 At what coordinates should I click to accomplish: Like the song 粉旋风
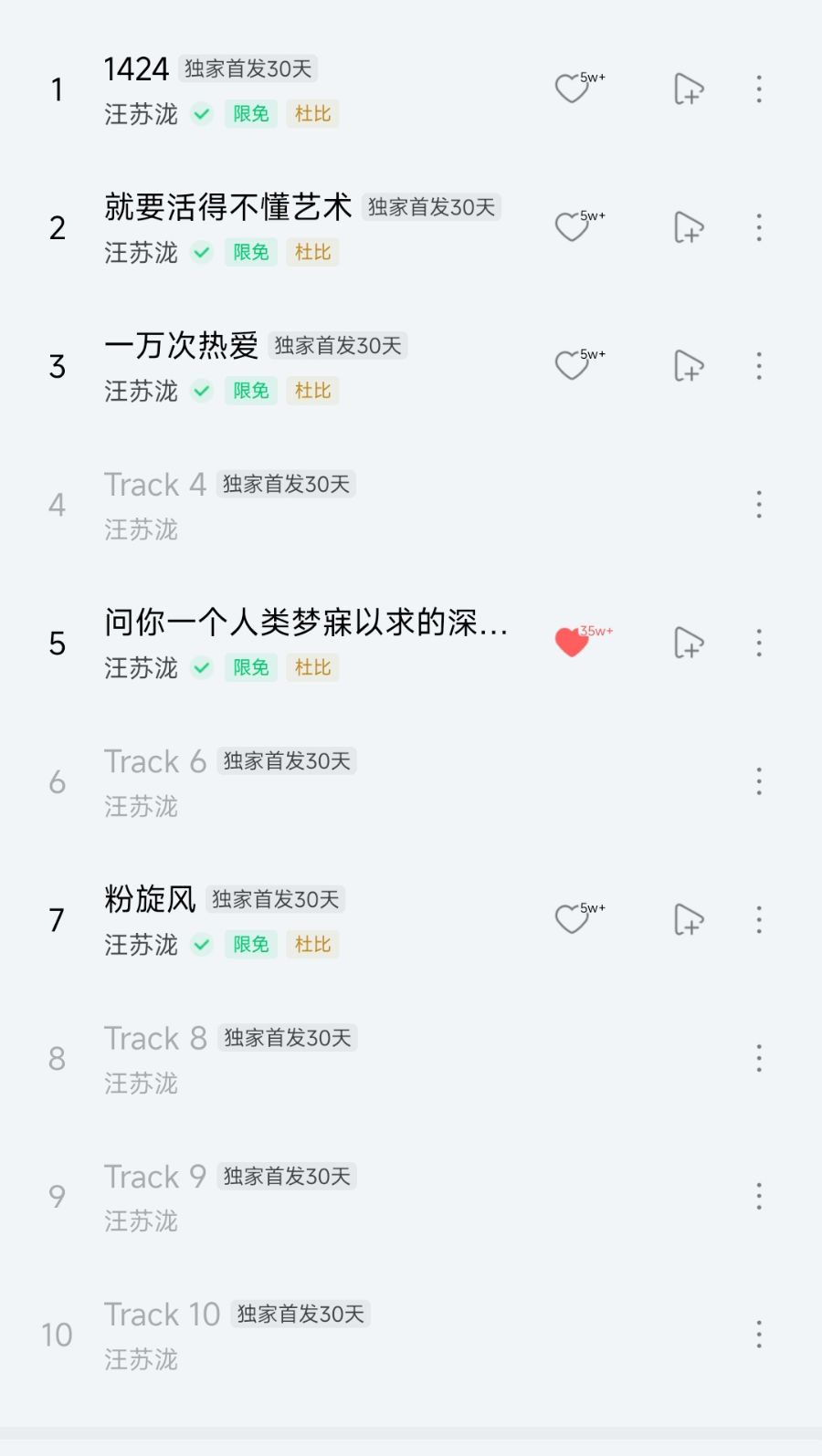point(573,919)
